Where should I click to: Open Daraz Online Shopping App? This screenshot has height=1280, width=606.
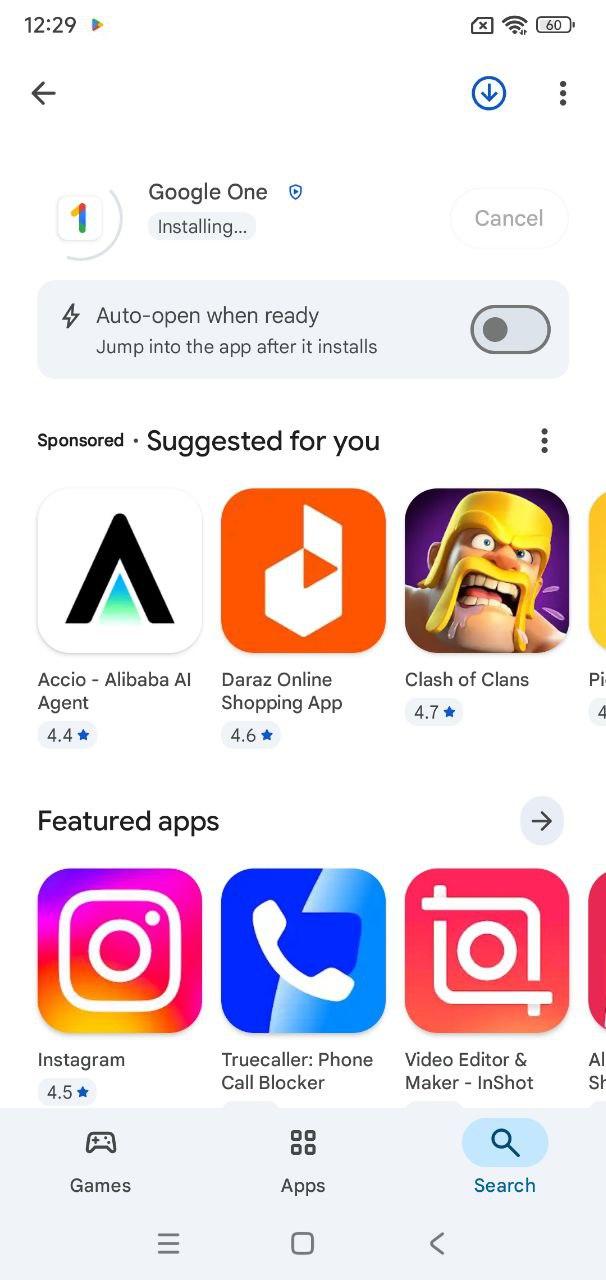303,571
